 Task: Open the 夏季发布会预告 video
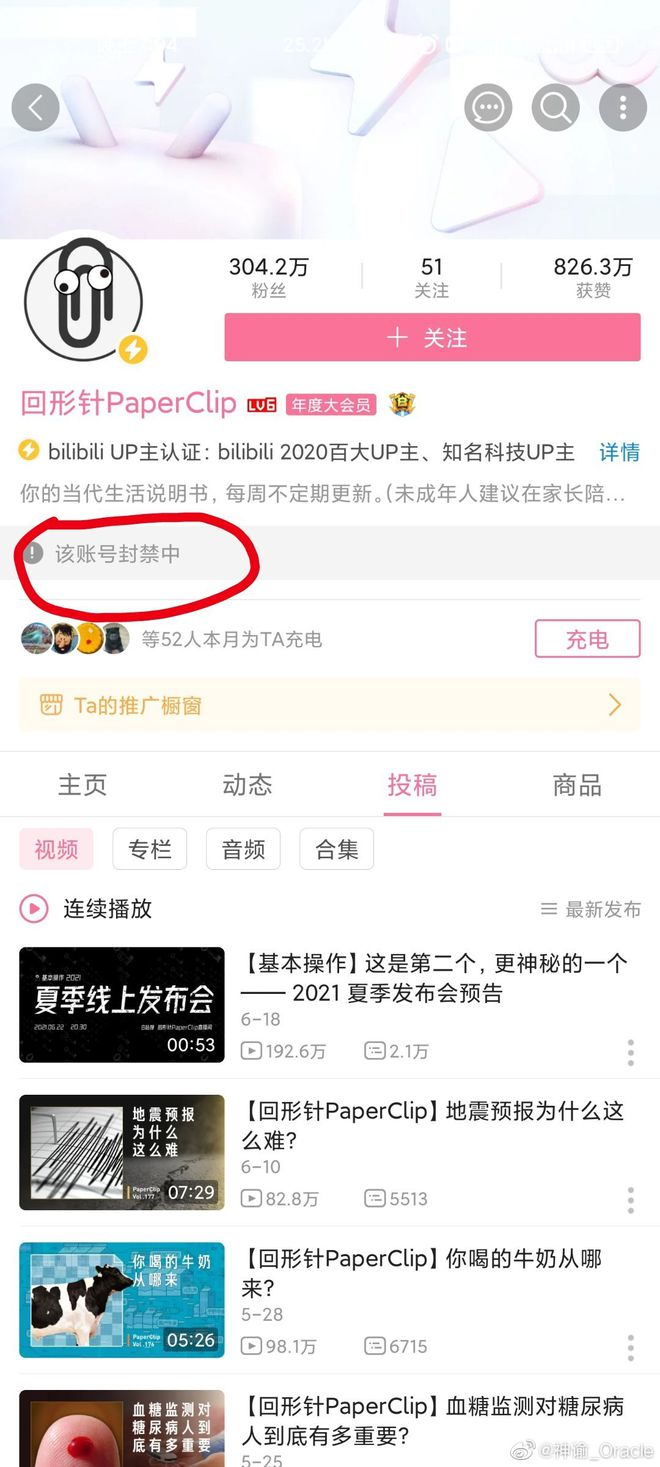pos(434,978)
